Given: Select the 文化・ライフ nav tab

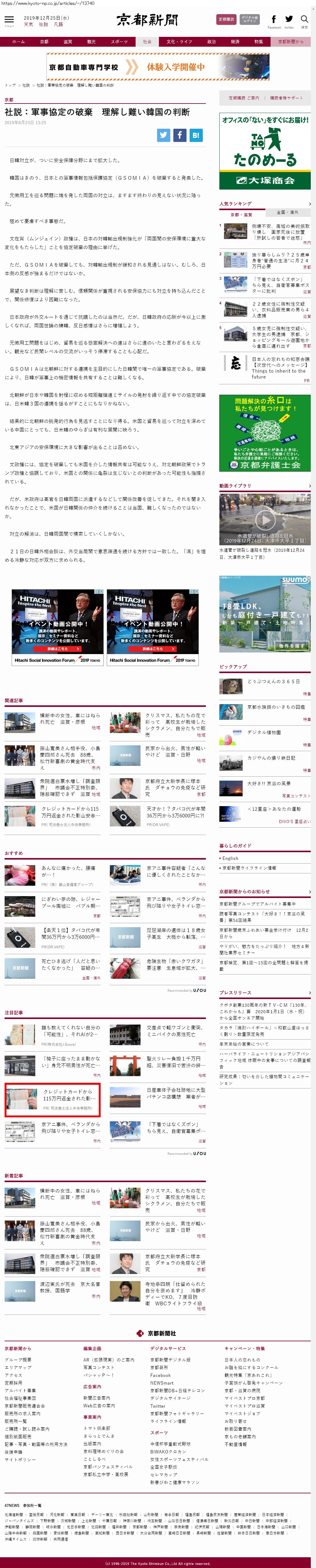Looking at the screenshot, I should coord(179,42).
